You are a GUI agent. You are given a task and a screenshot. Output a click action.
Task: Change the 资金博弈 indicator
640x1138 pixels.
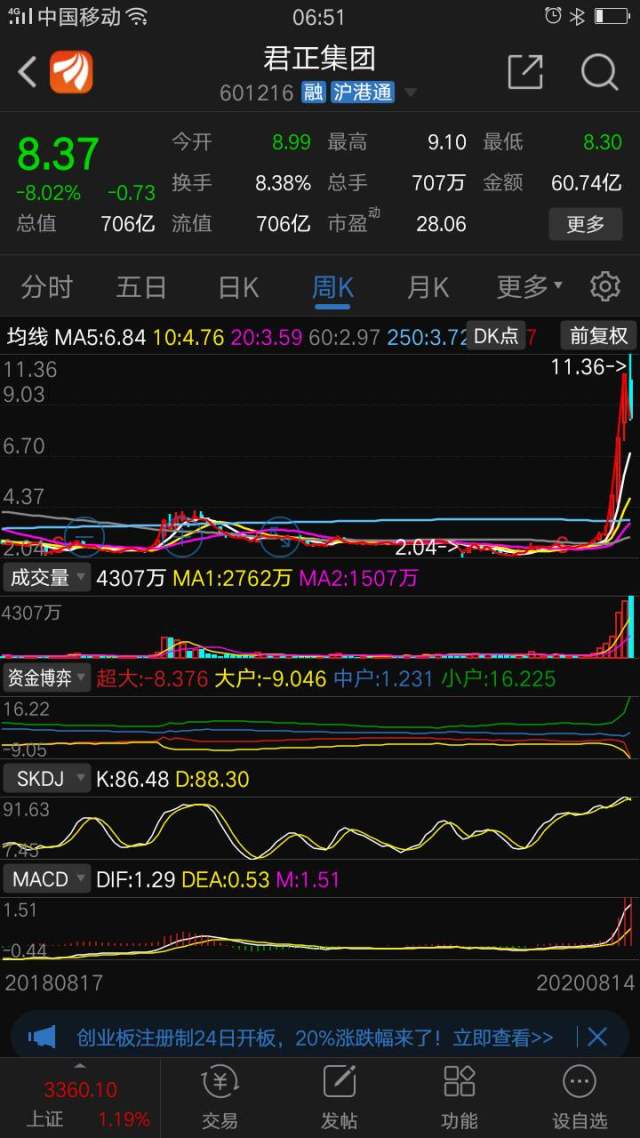46,678
